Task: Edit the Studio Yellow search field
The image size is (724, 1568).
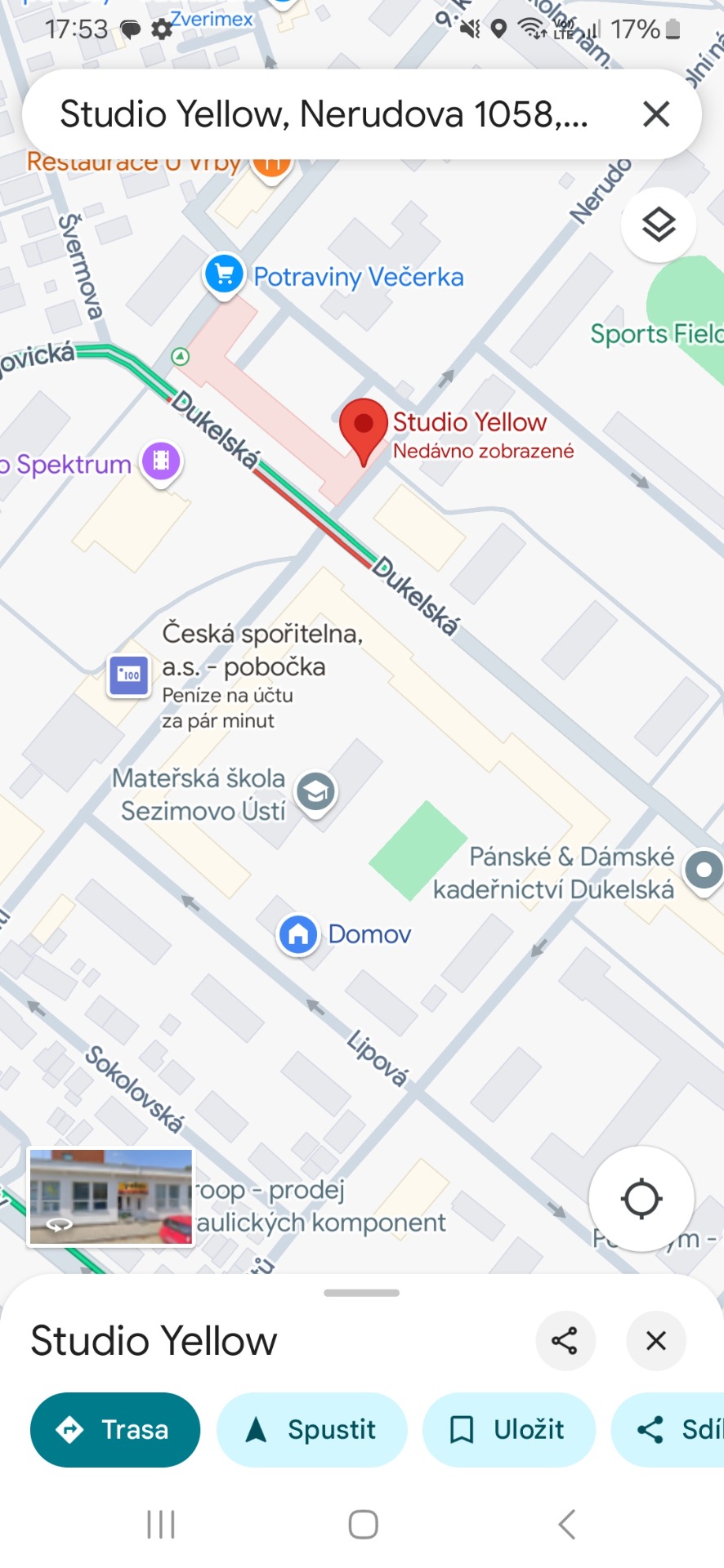Action: [323, 114]
